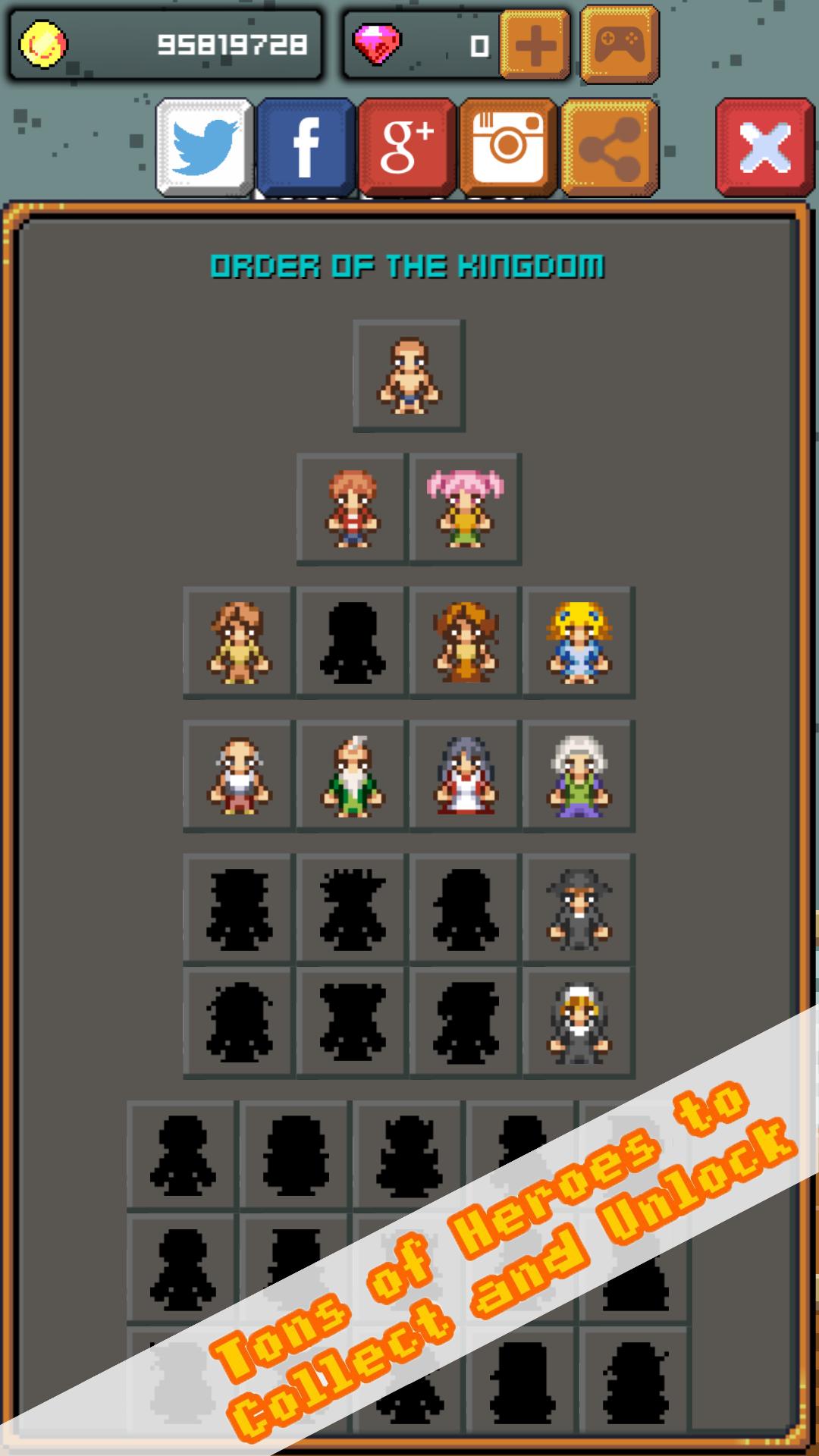819x1456 pixels.
Task: Tap the locked silhouette beside the pigtailed brunette
Action: (x=352, y=642)
